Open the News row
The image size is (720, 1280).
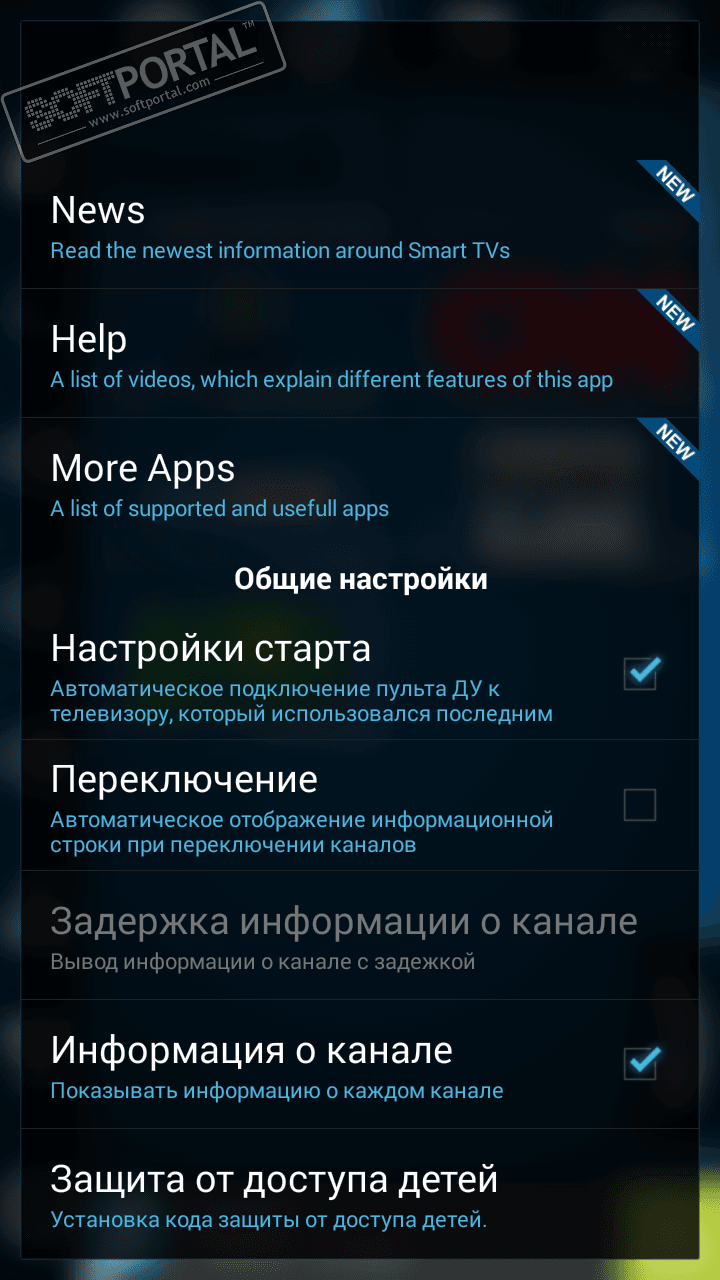coord(360,225)
